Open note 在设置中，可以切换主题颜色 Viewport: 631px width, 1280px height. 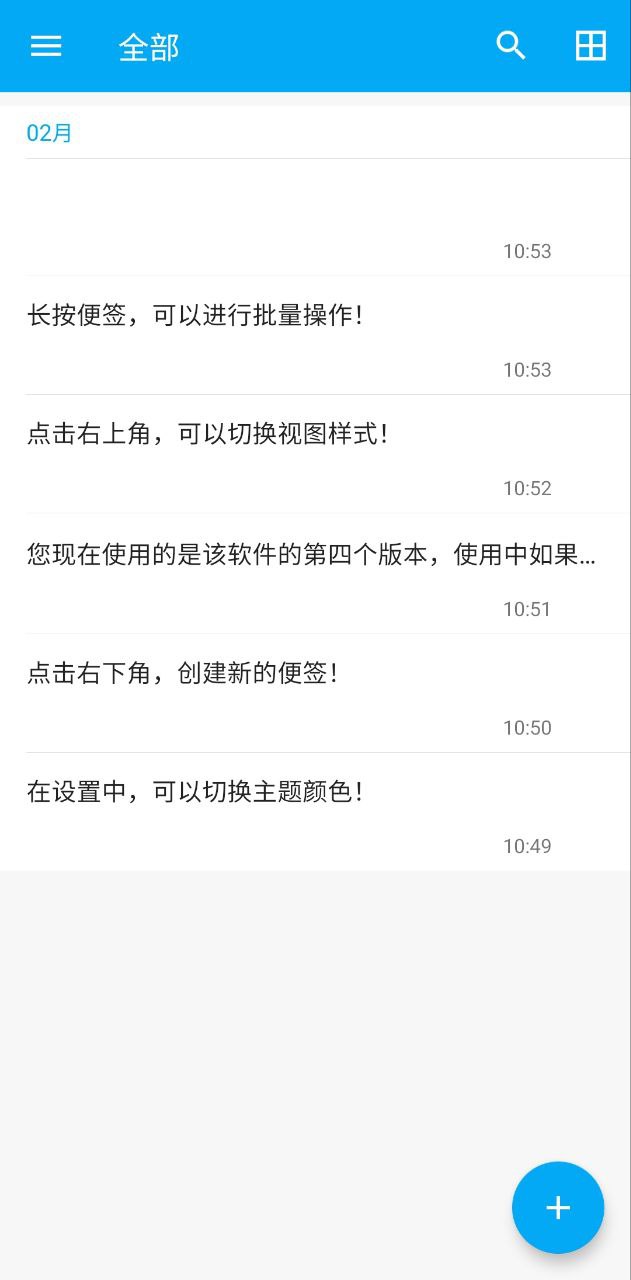point(315,811)
